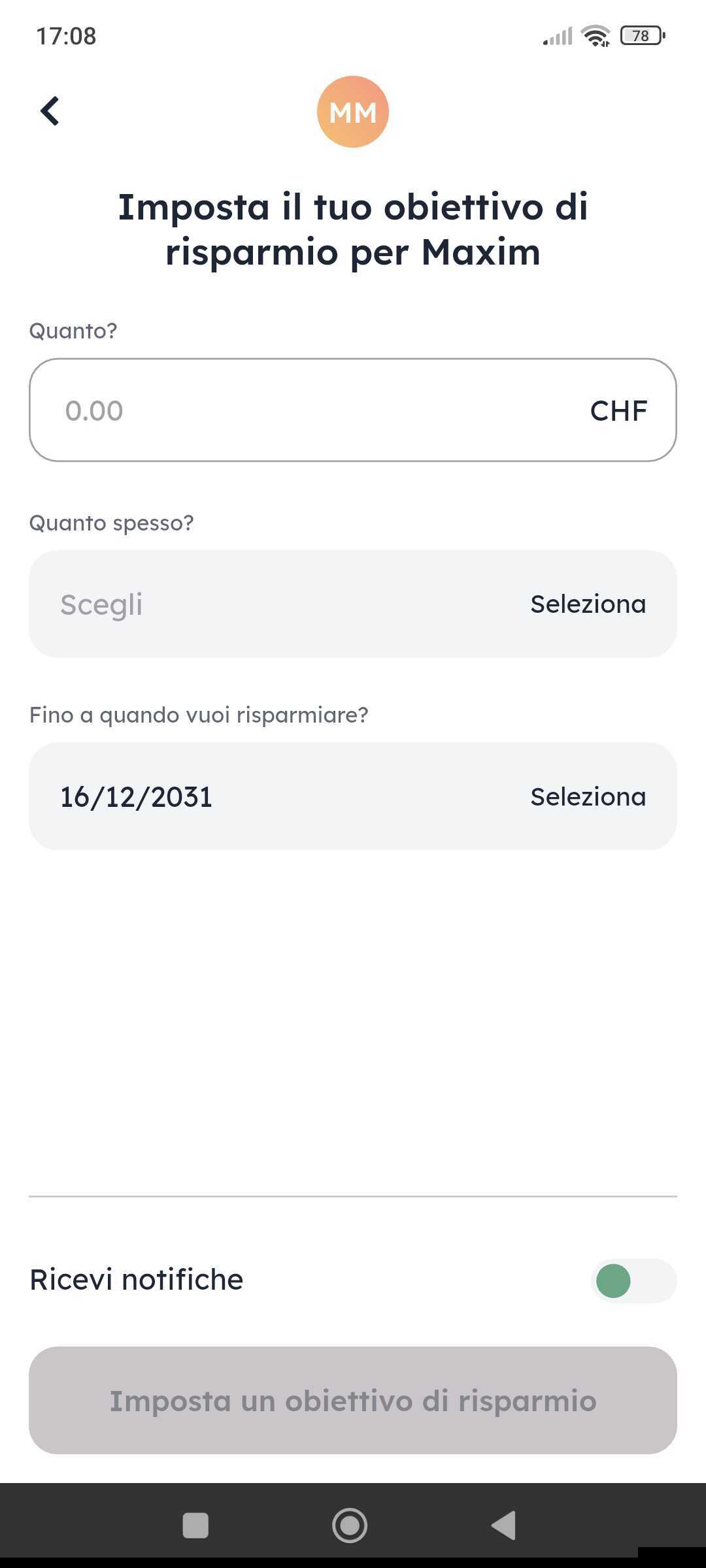Screen dimensions: 706x1568
Task: Toggle the Ricevi notifiche switch
Action: pos(633,1281)
